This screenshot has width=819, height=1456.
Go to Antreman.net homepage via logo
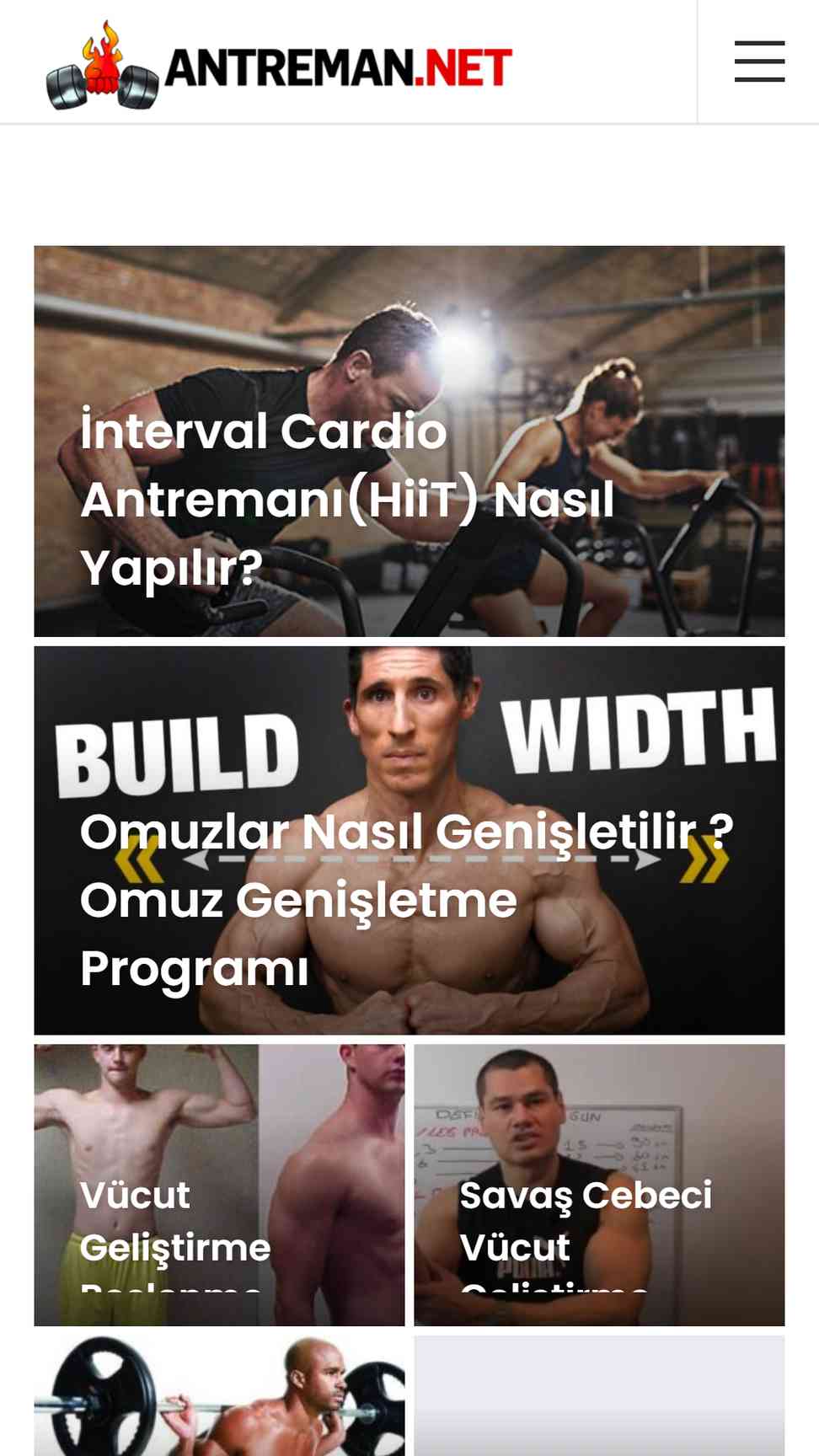click(279, 67)
